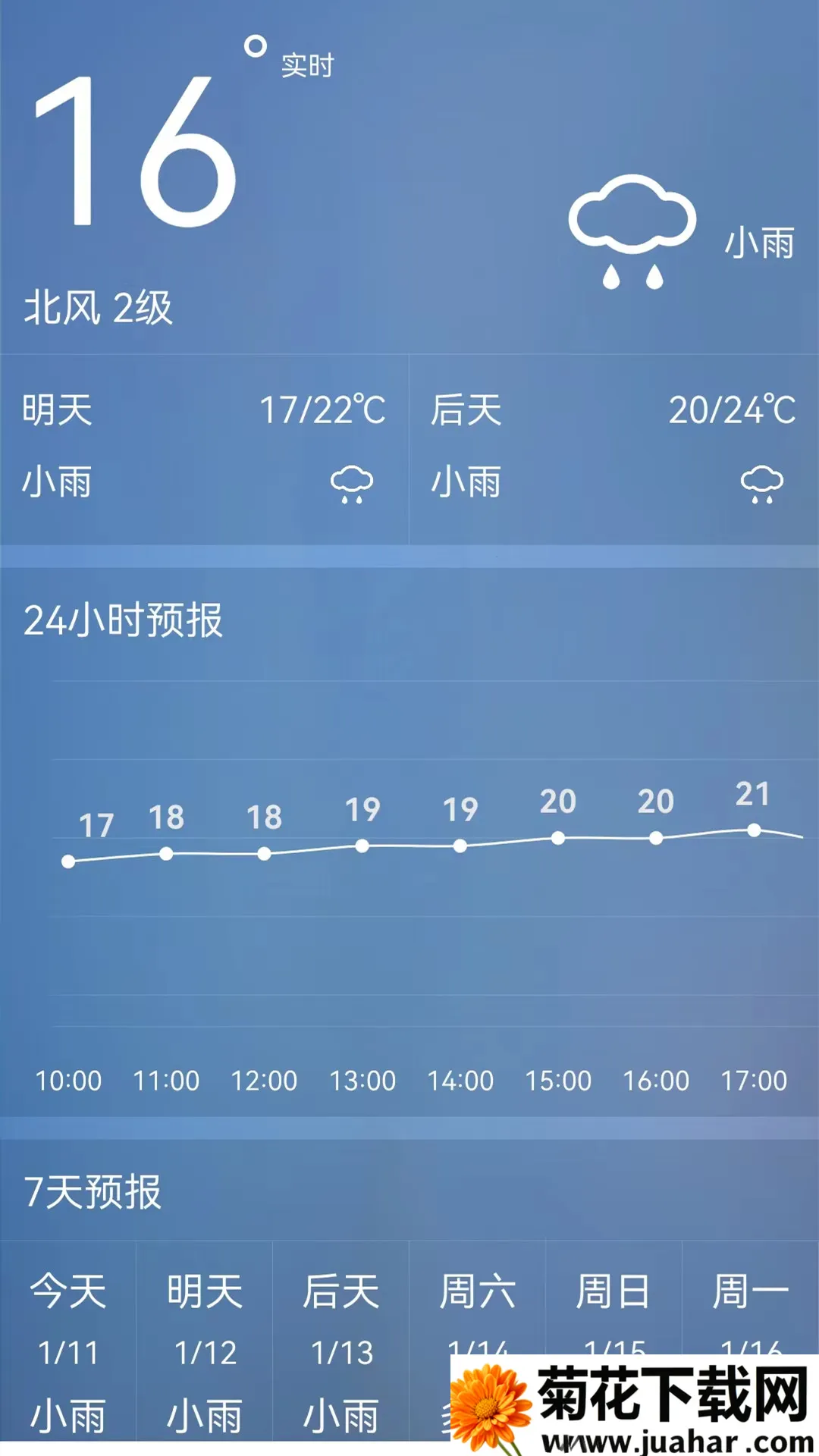Select 周一 in the 7-day forecast
This screenshot has width=819, height=1456.
click(751, 1297)
